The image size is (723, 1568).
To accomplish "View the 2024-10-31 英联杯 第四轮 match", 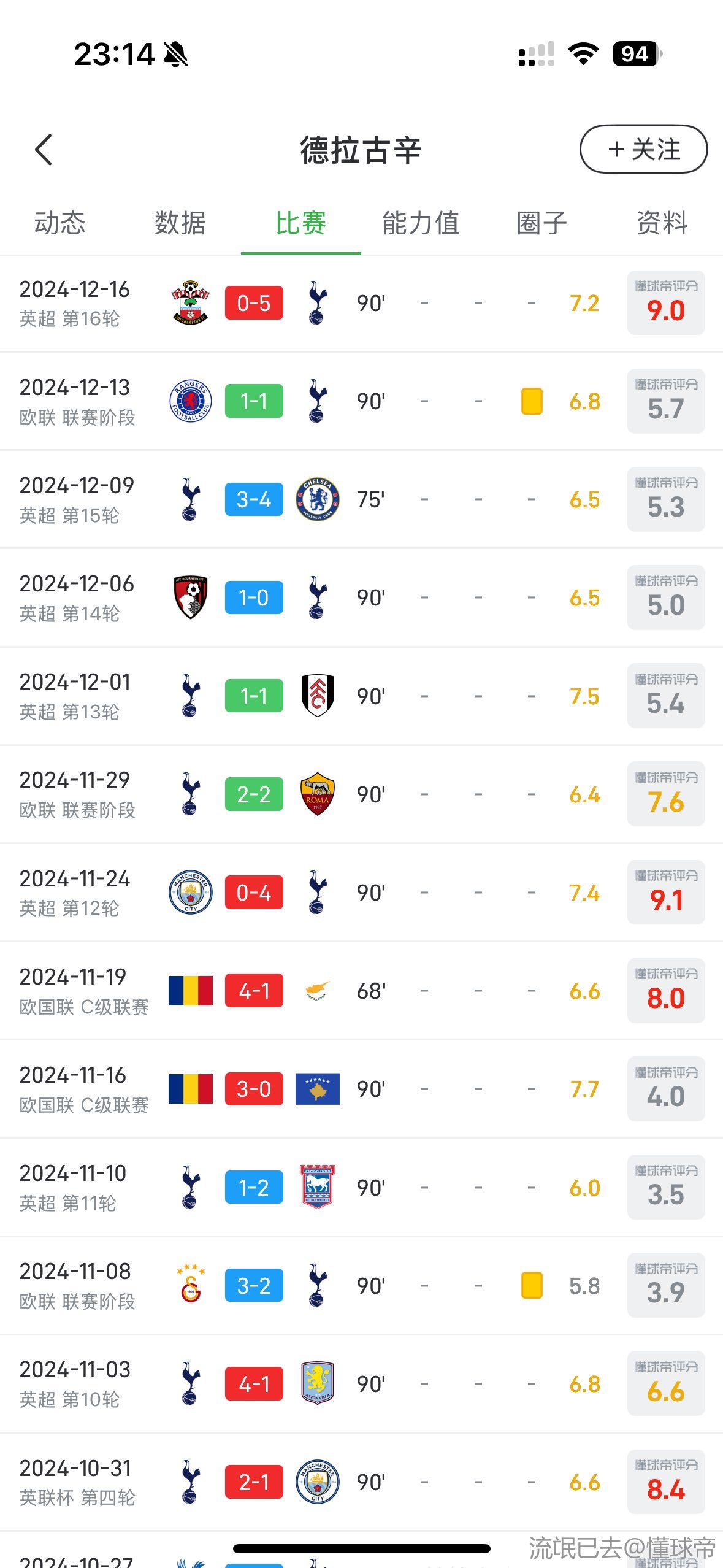I will [361, 1482].
